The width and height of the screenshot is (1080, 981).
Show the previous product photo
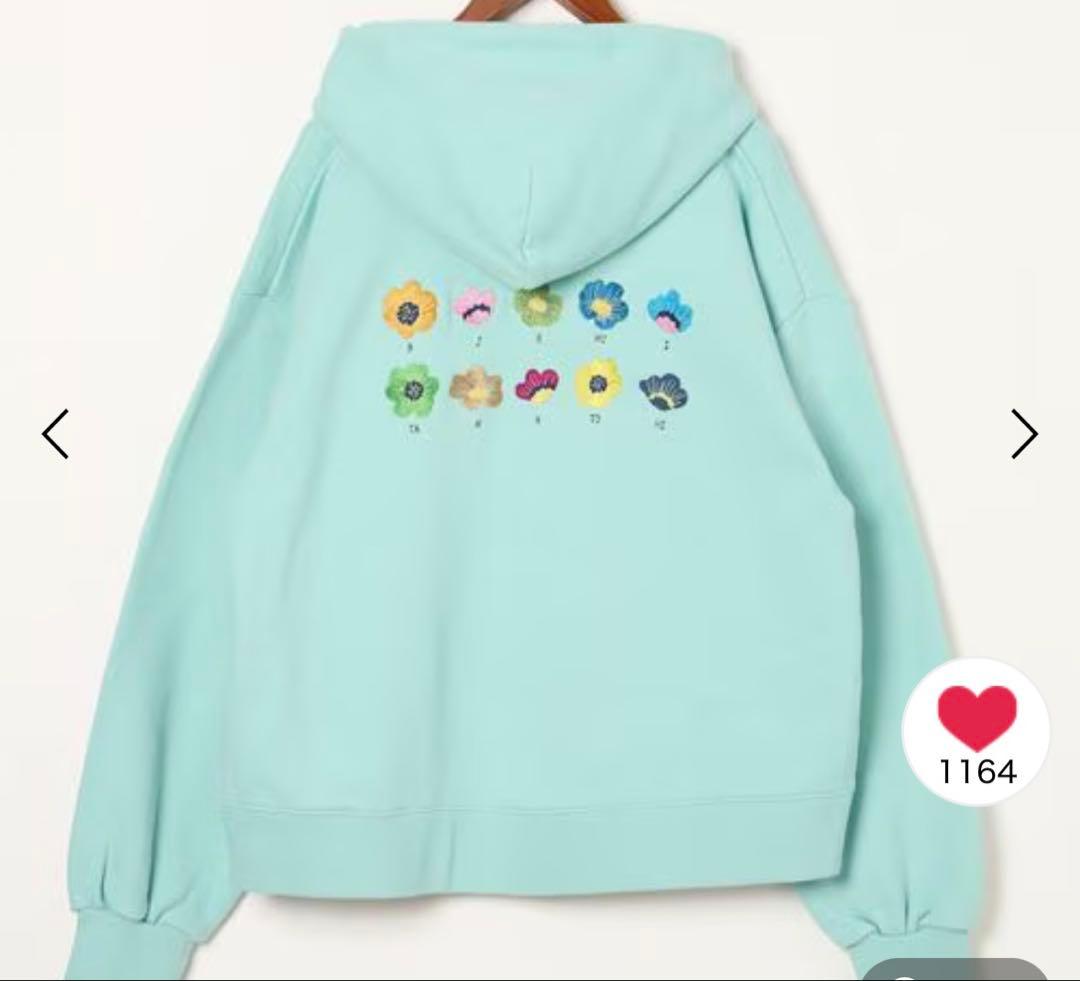[56, 434]
